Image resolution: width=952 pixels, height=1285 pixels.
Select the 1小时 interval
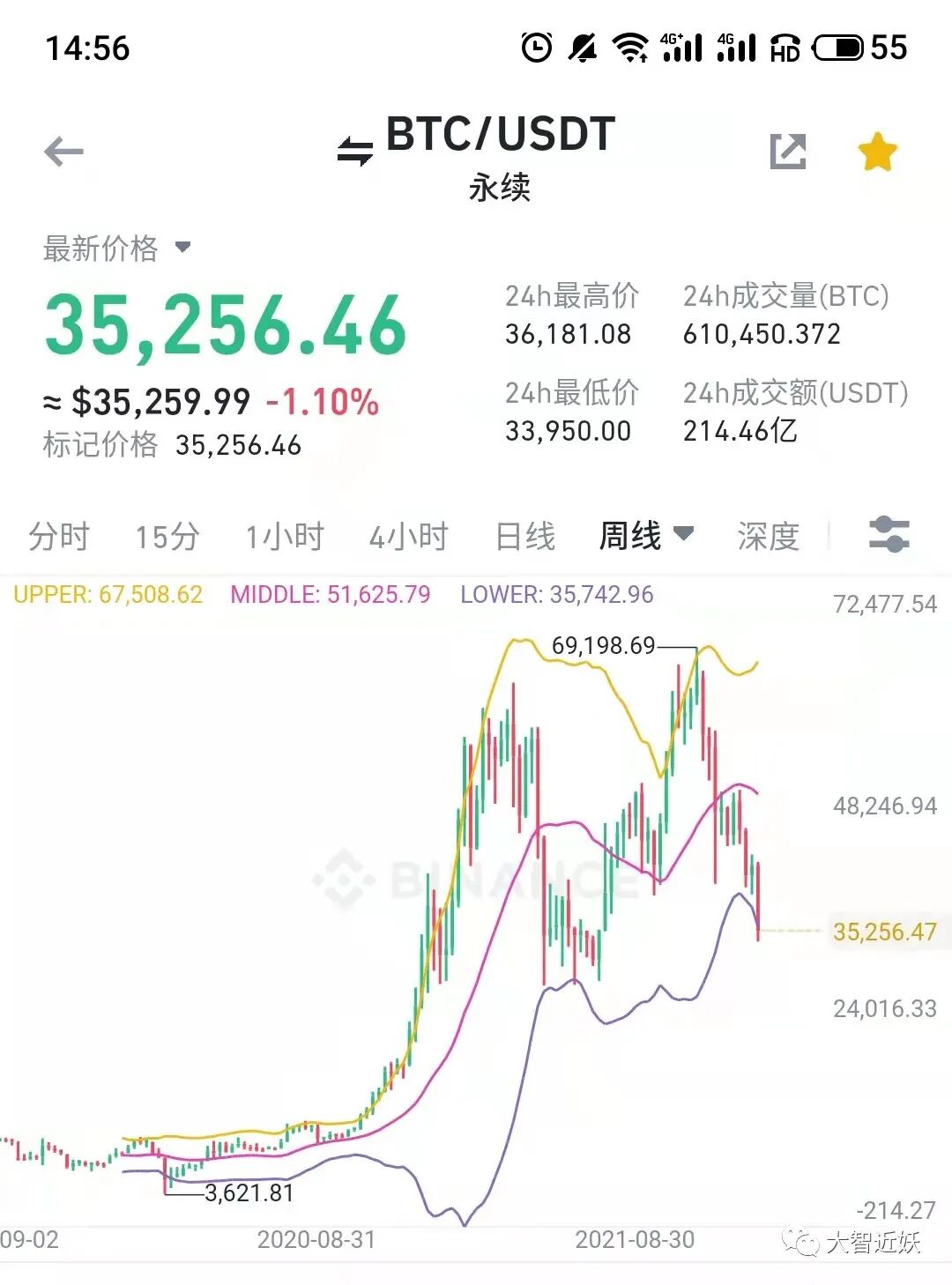(285, 536)
